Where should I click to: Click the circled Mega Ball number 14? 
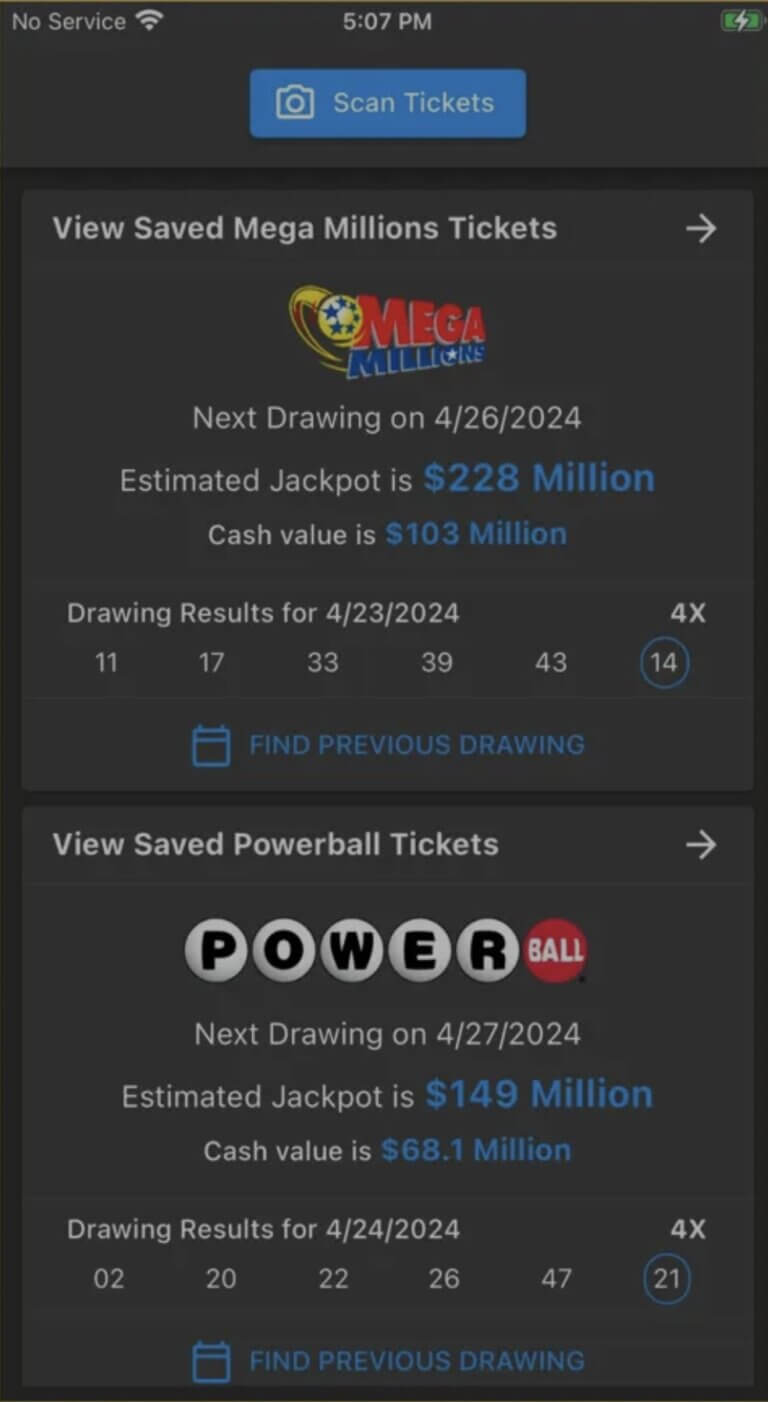click(664, 662)
